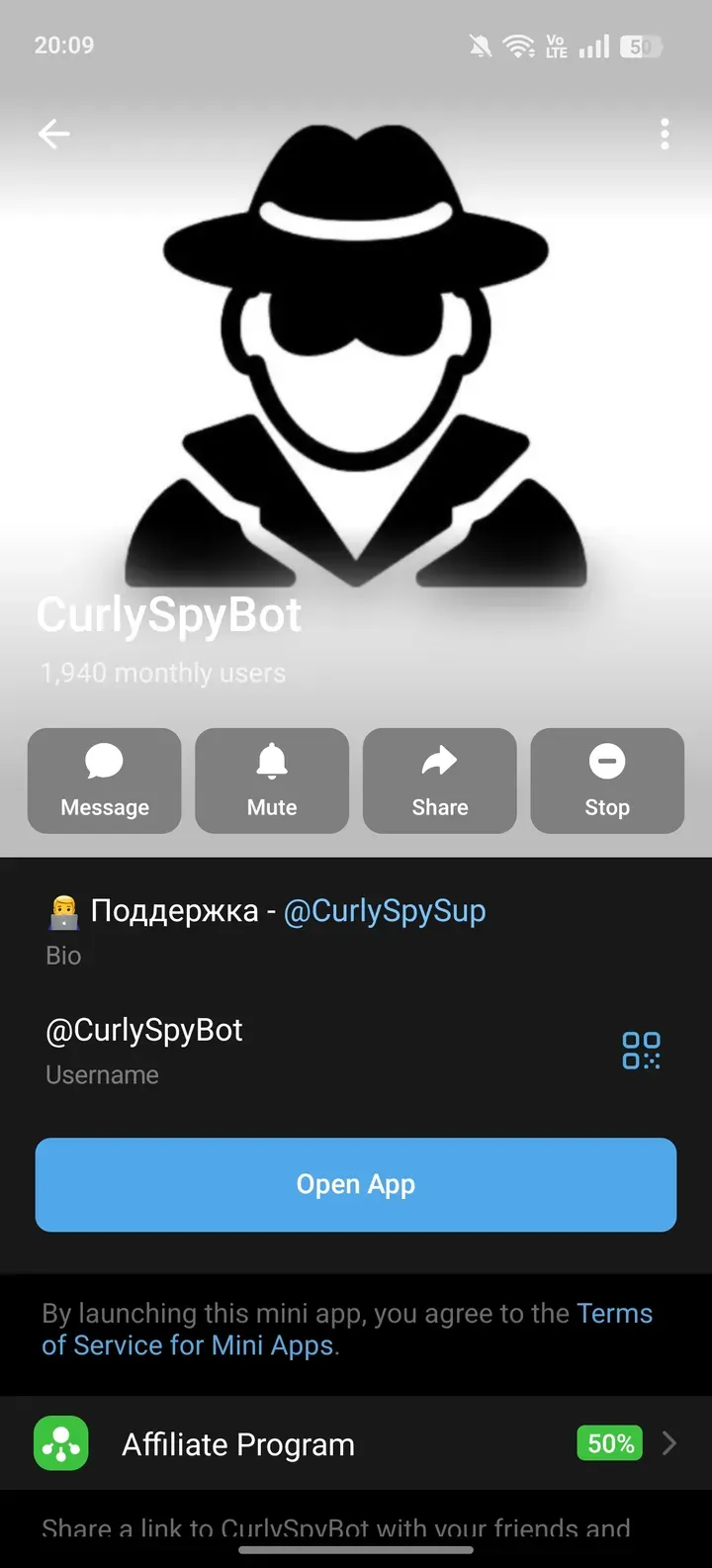This screenshot has height=1568, width=712.
Task: Stop the CurlySpyBot bot
Action: coord(606,781)
